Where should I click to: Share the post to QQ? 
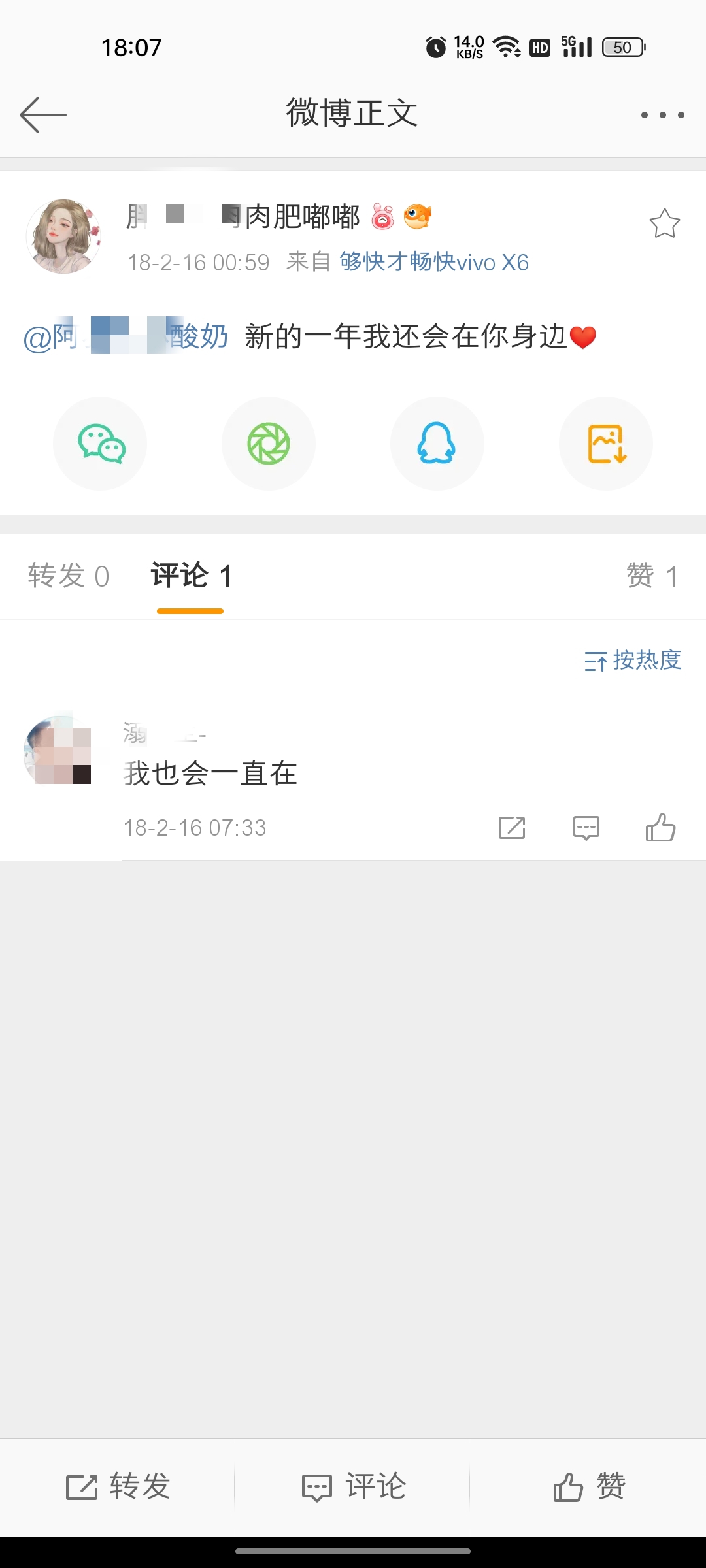437,443
